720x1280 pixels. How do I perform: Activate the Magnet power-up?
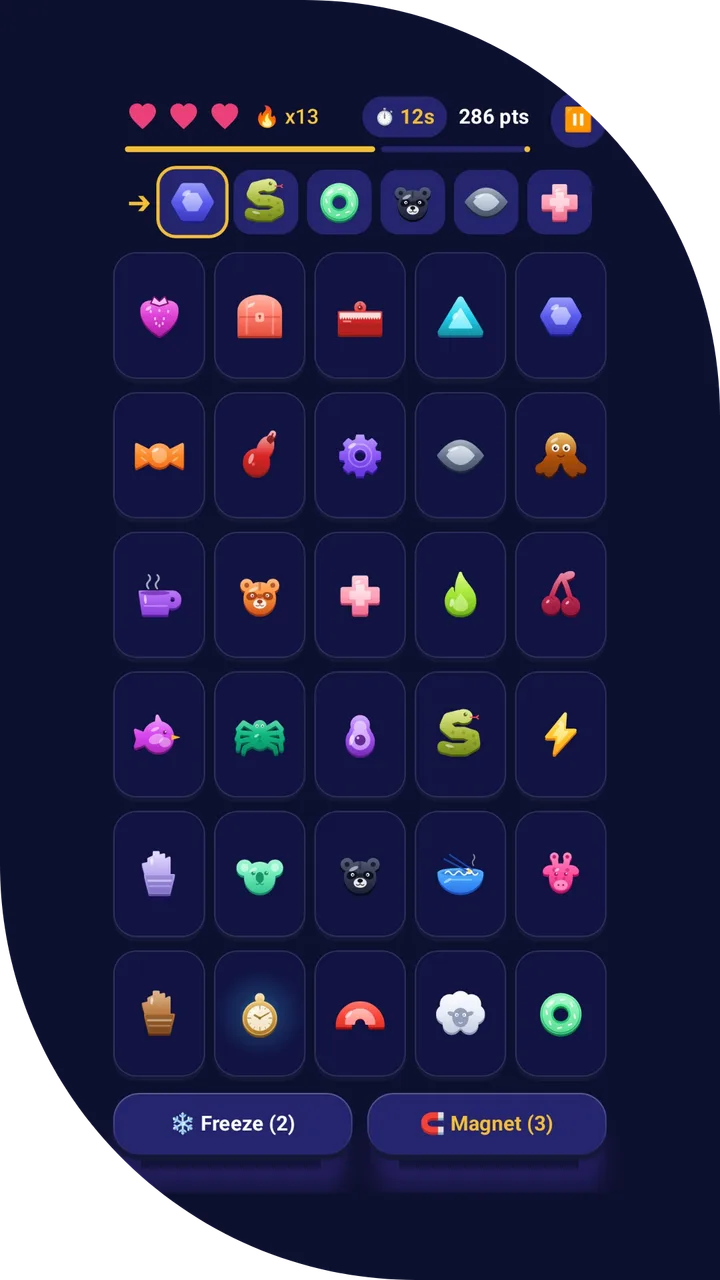[487, 1124]
